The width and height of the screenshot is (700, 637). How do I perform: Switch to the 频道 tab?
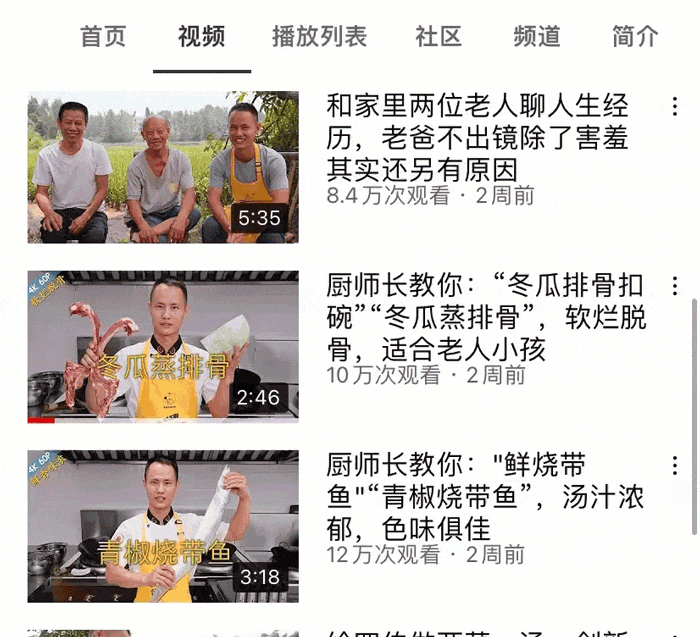(x=537, y=37)
